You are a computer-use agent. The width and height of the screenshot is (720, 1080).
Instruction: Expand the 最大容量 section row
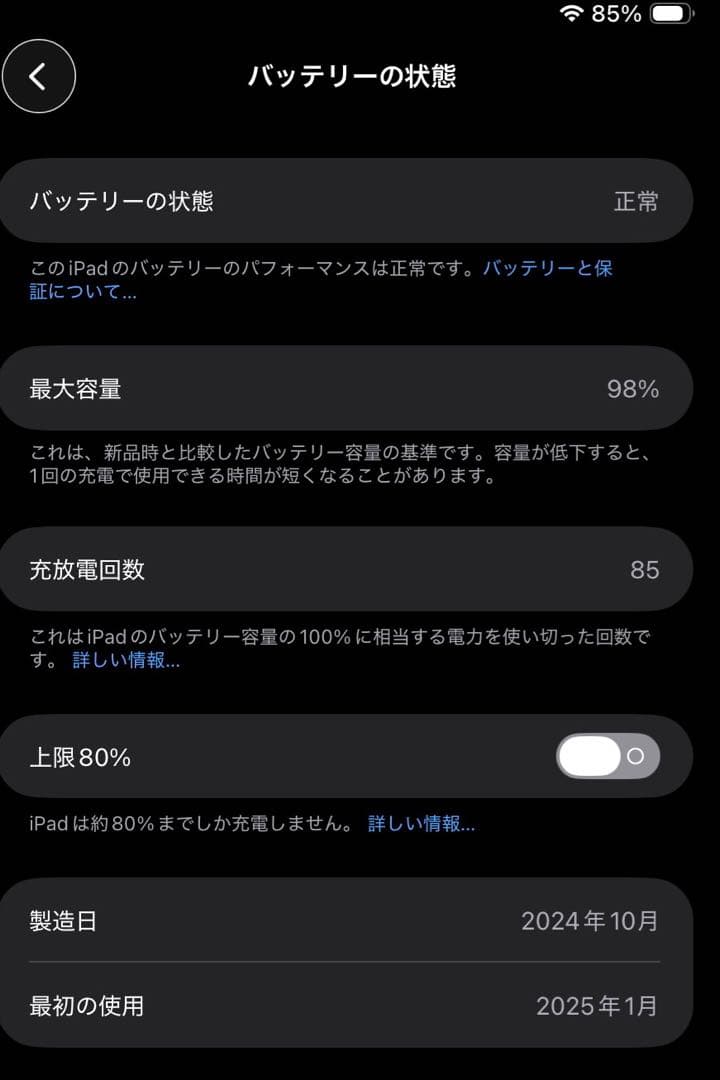point(360,389)
